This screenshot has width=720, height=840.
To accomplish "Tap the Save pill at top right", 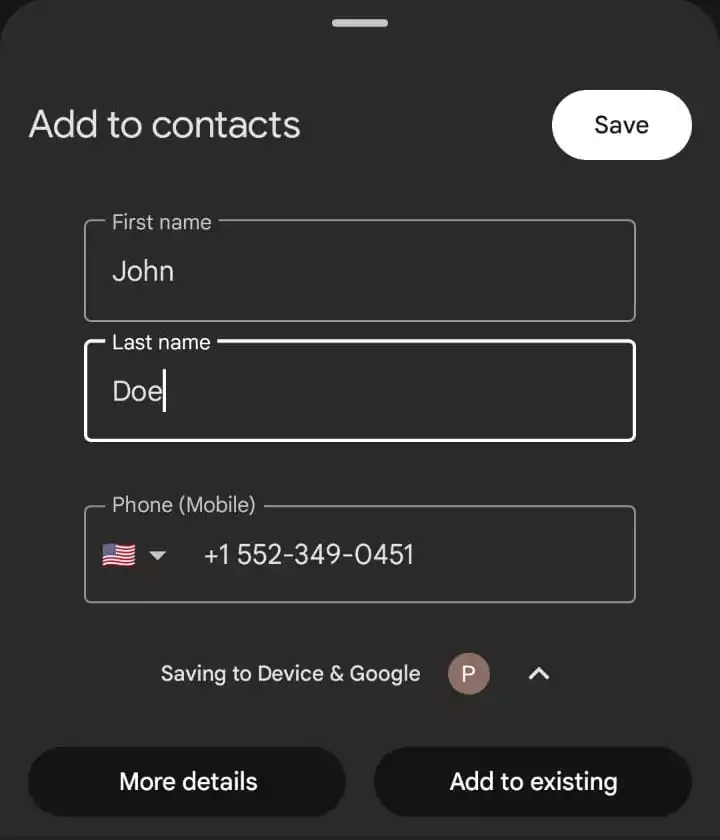I will pyautogui.click(x=621, y=125).
